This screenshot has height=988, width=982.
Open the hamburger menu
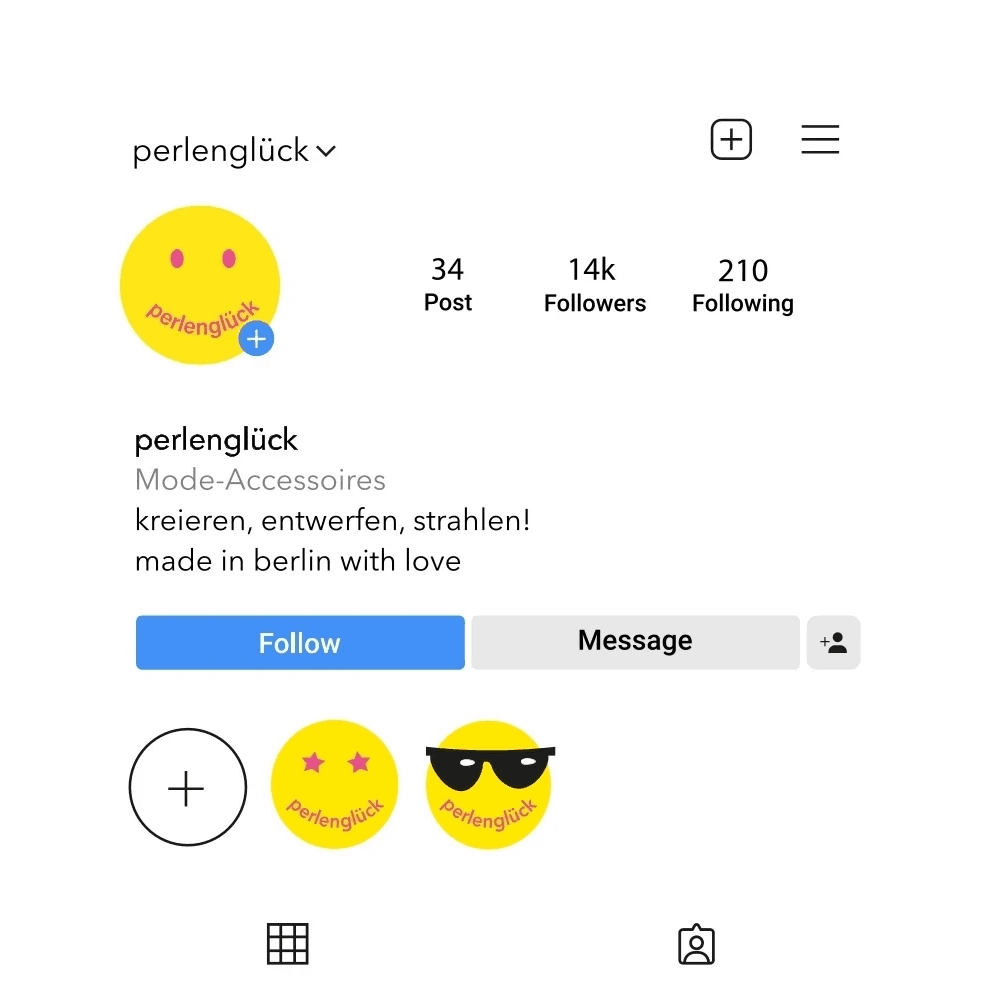click(x=820, y=139)
